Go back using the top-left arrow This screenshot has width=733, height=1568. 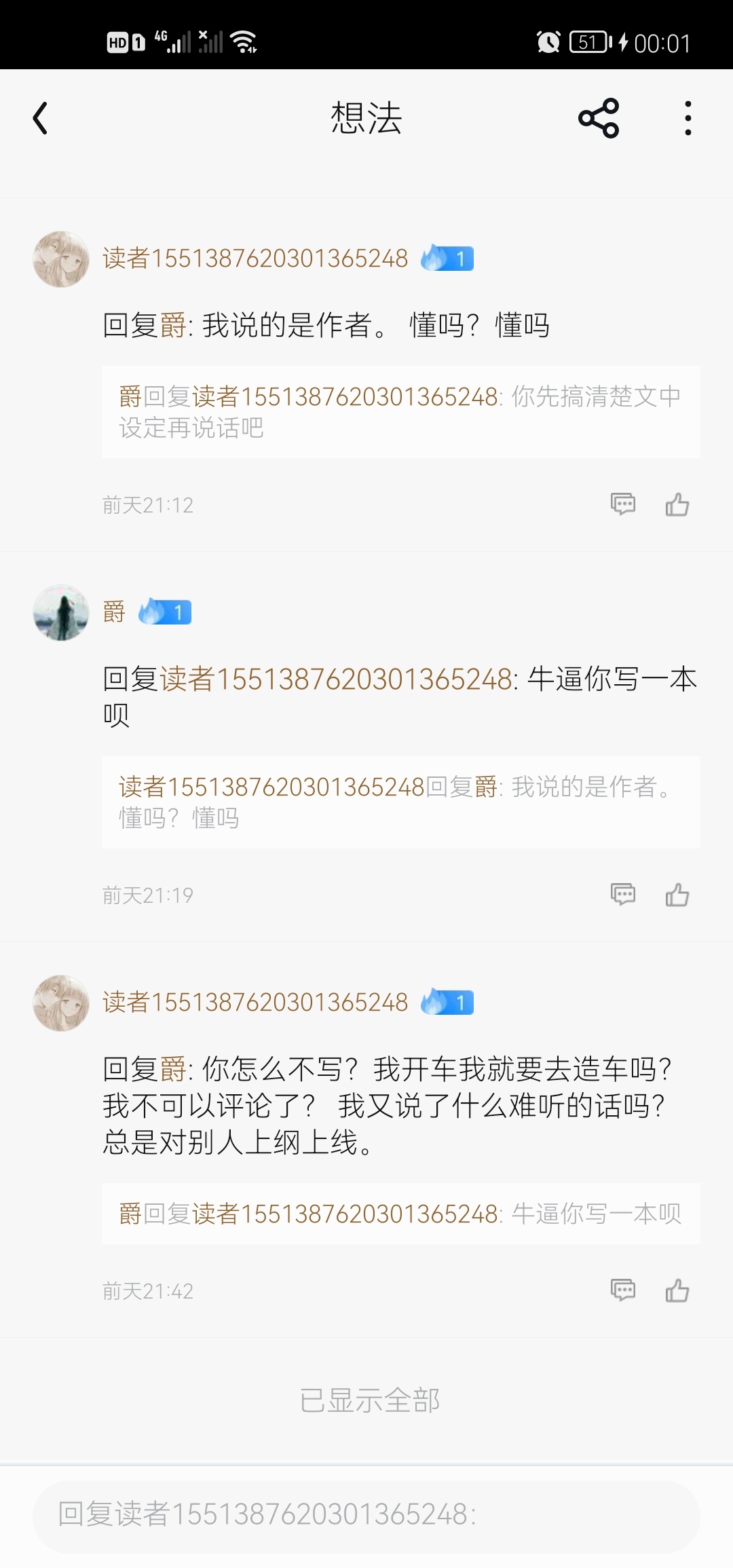(41, 118)
